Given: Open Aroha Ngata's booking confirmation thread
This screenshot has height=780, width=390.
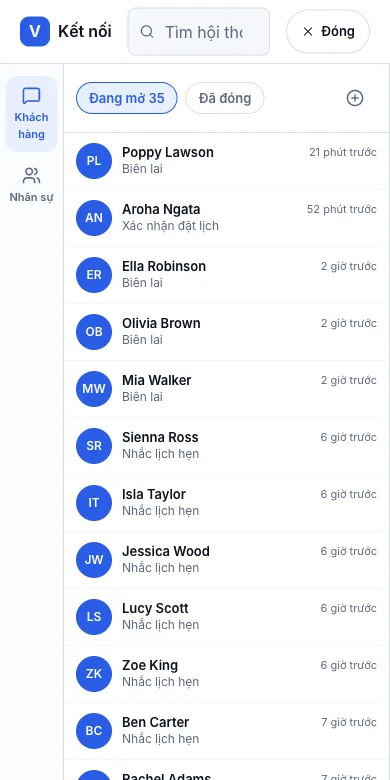Looking at the screenshot, I should point(226,218).
